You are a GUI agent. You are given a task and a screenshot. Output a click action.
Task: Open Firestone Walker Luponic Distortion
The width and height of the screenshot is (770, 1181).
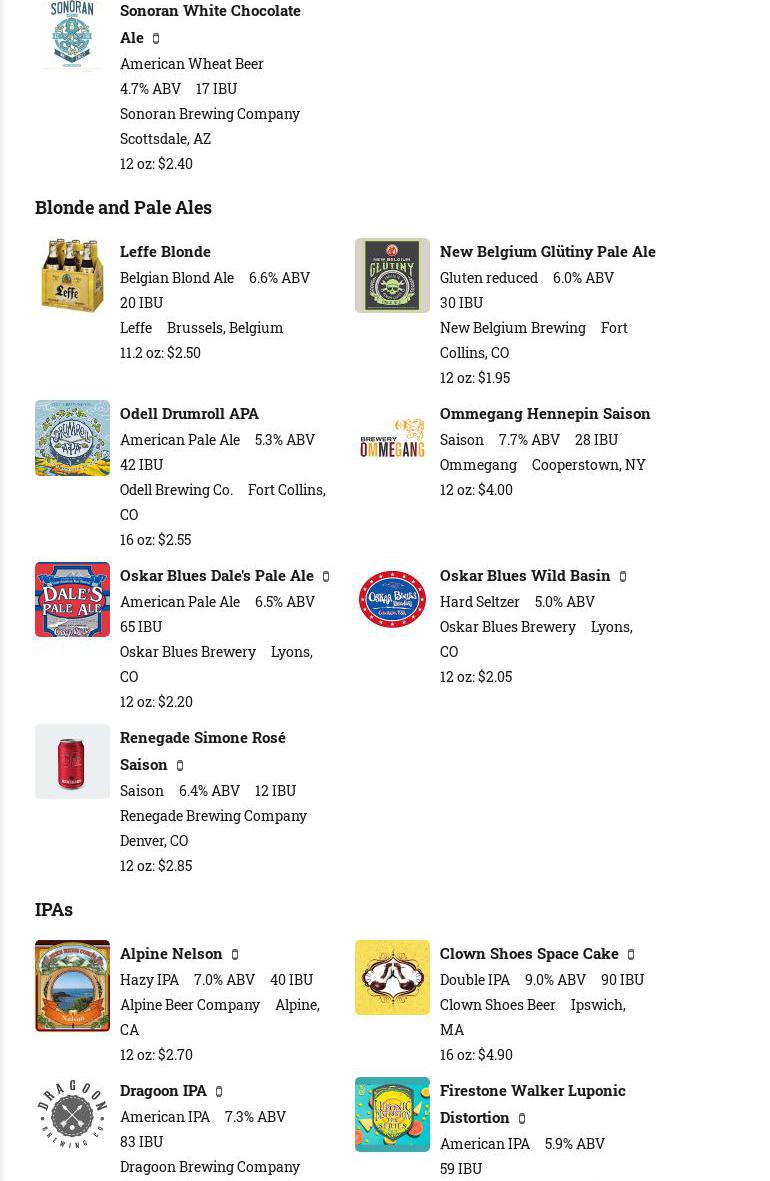click(x=532, y=1091)
